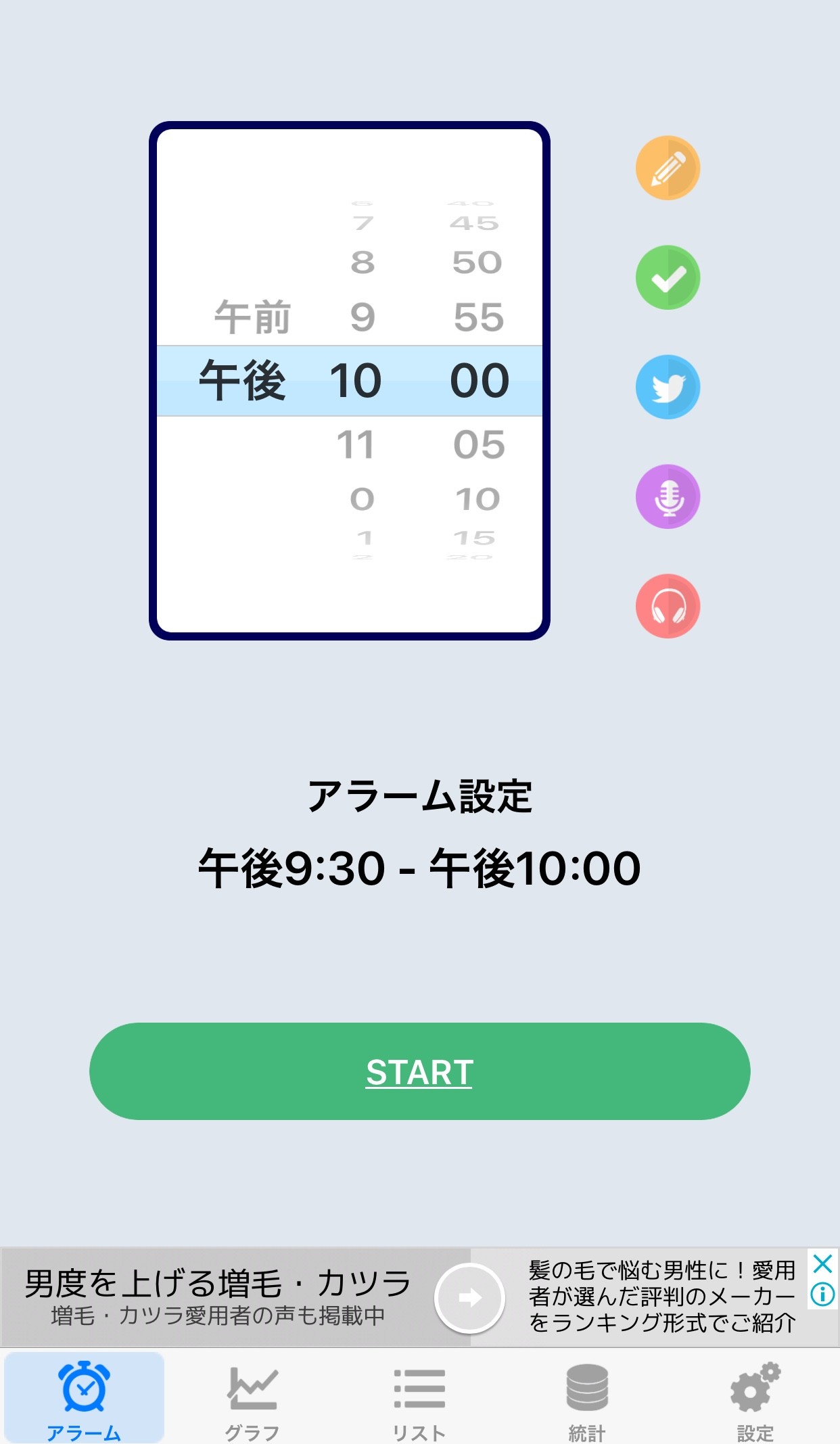Viewport: 840px width, 1444px height.
Task: Tap the arrow button on the ad
Action: point(469,1297)
